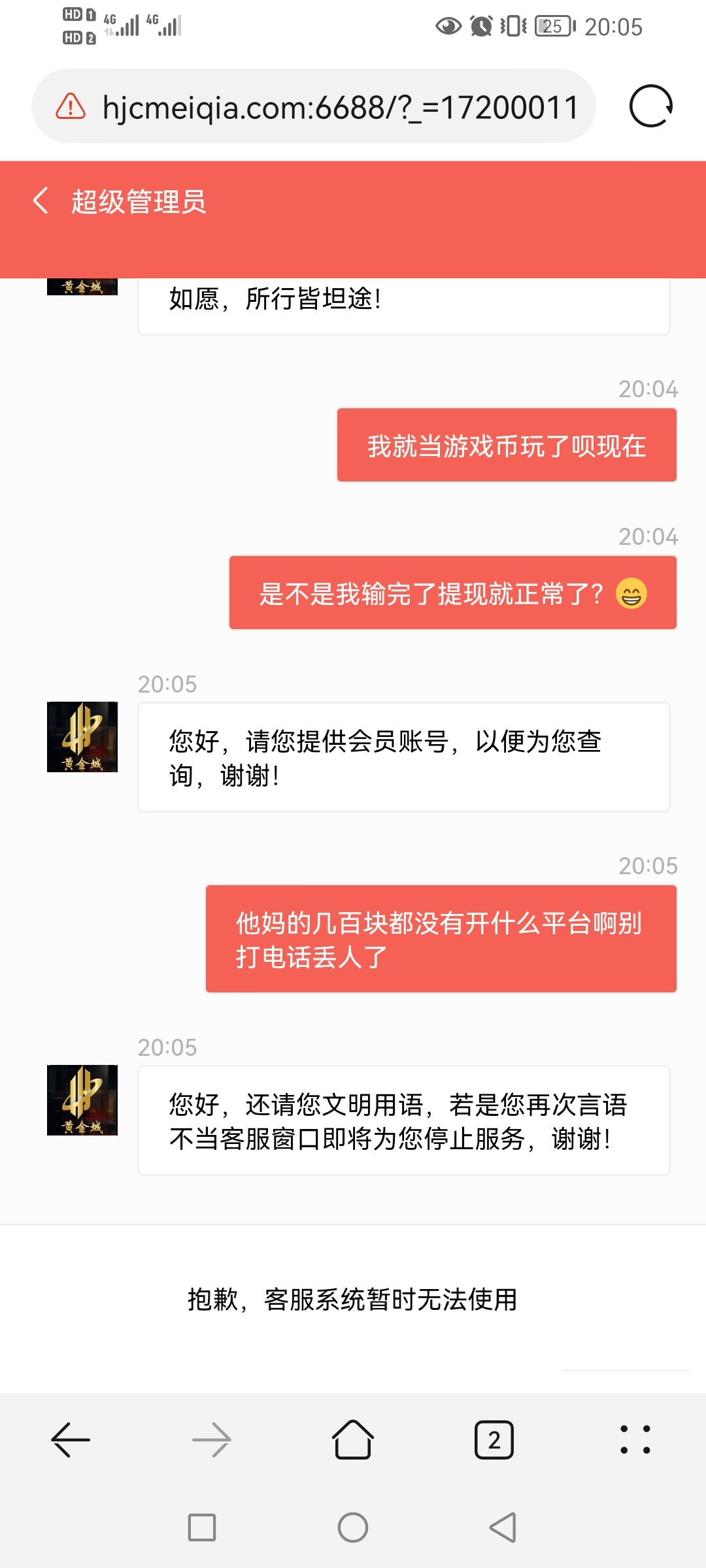The height and width of the screenshot is (1568, 706).
Task: Tap the back arrow next to 超级管理员
Action: point(41,201)
